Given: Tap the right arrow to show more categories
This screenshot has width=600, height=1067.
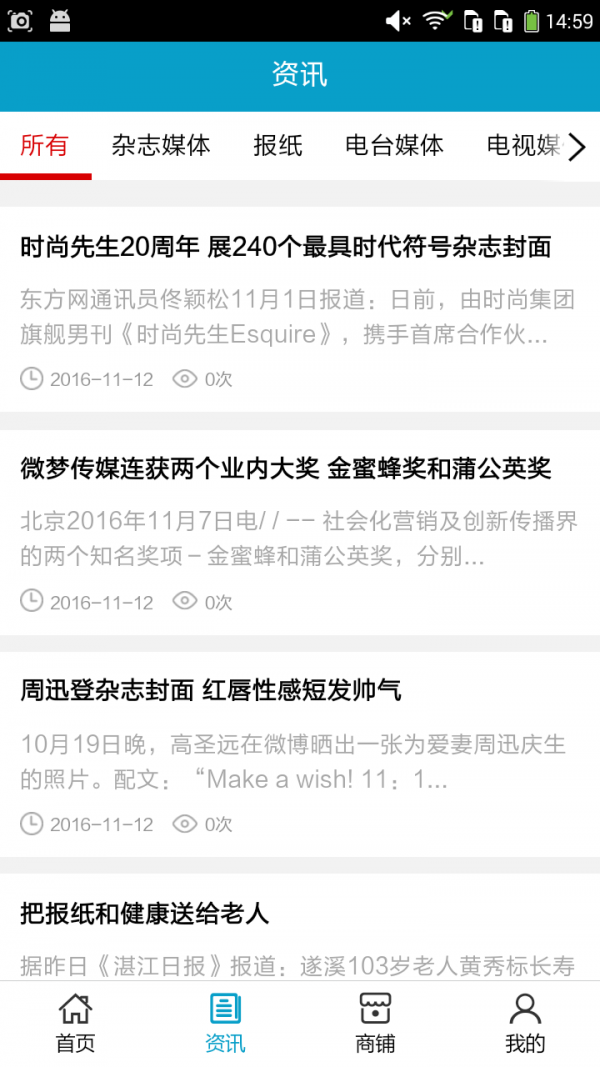Looking at the screenshot, I should [577, 147].
